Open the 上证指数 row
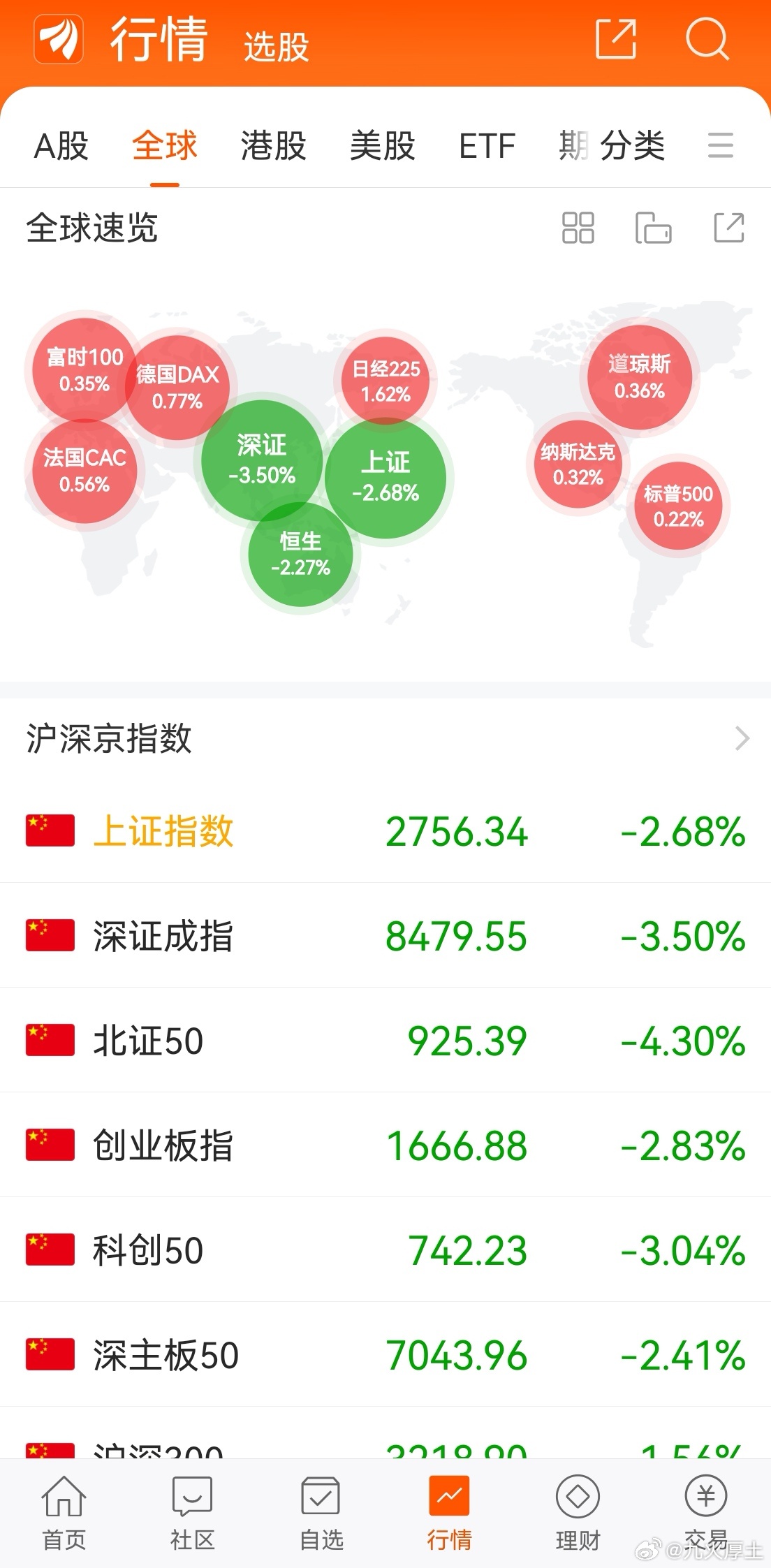 [x=385, y=830]
